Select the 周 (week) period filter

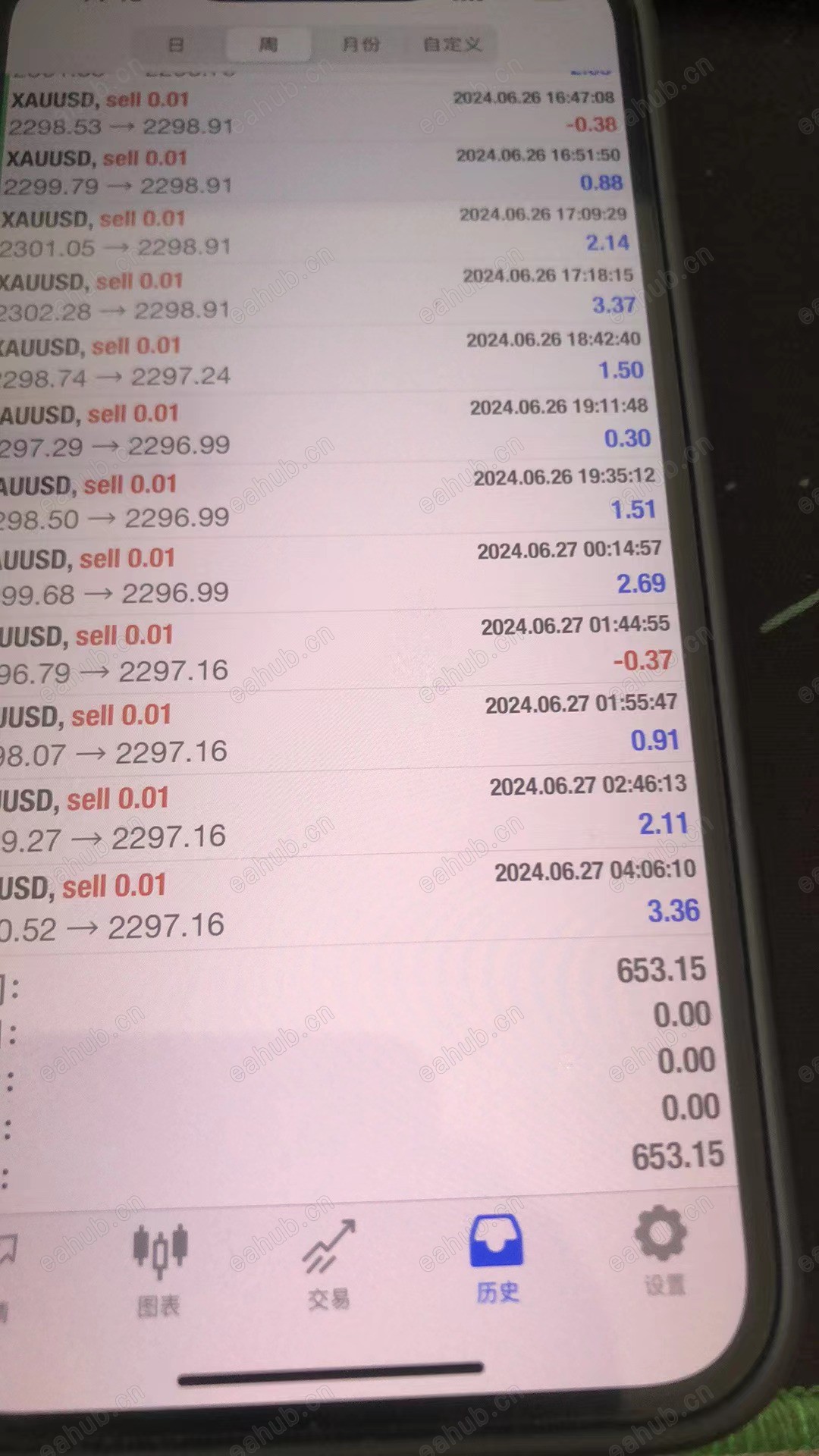pos(268,45)
